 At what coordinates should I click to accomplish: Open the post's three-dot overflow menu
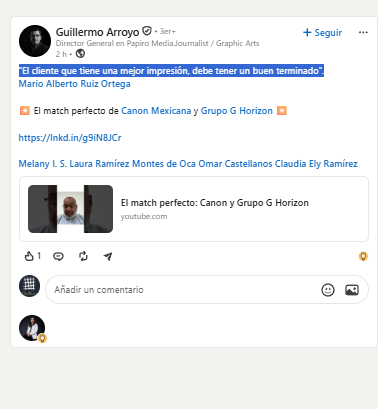pyautogui.click(x=363, y=32)
